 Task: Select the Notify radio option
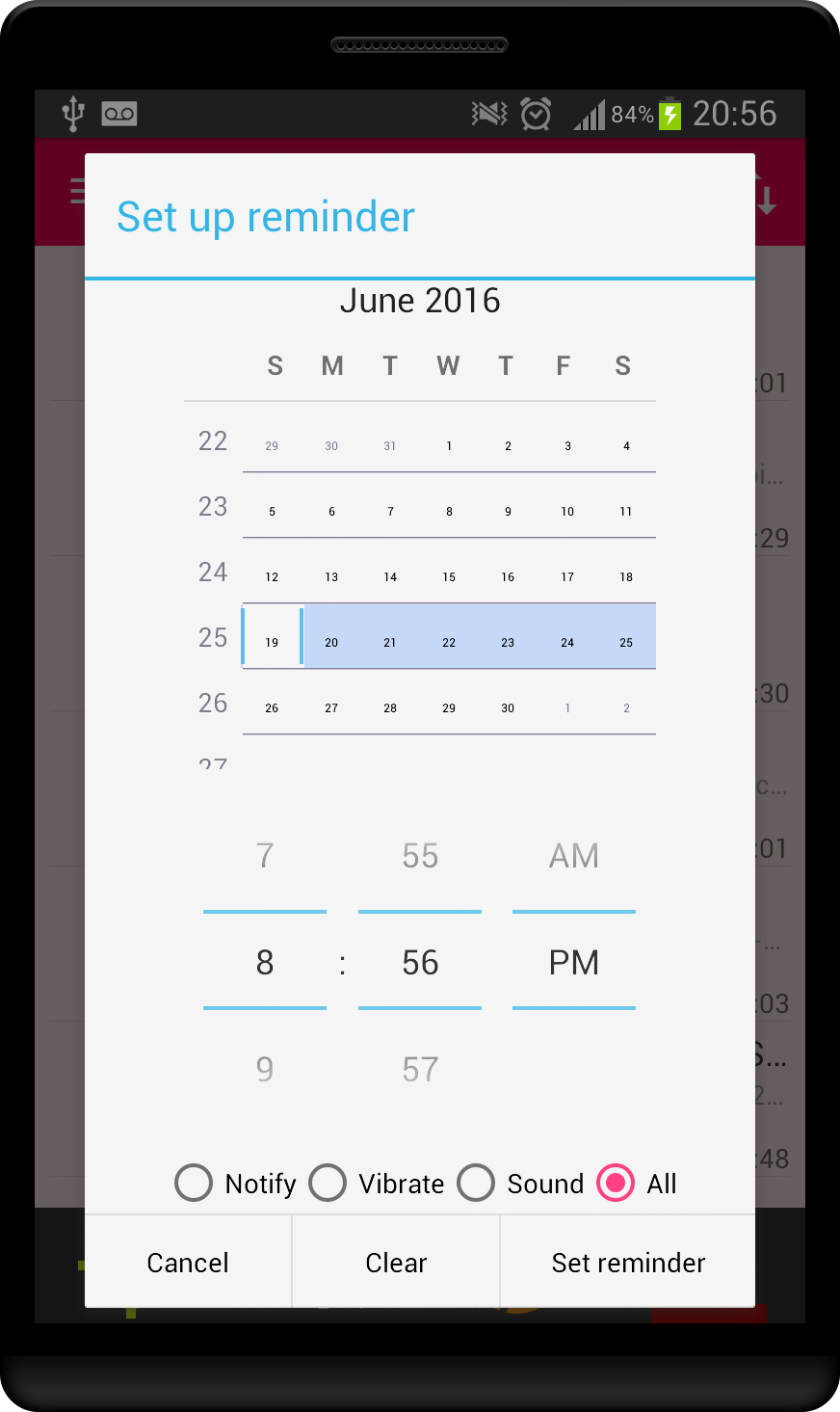(x=195, y=1183)
